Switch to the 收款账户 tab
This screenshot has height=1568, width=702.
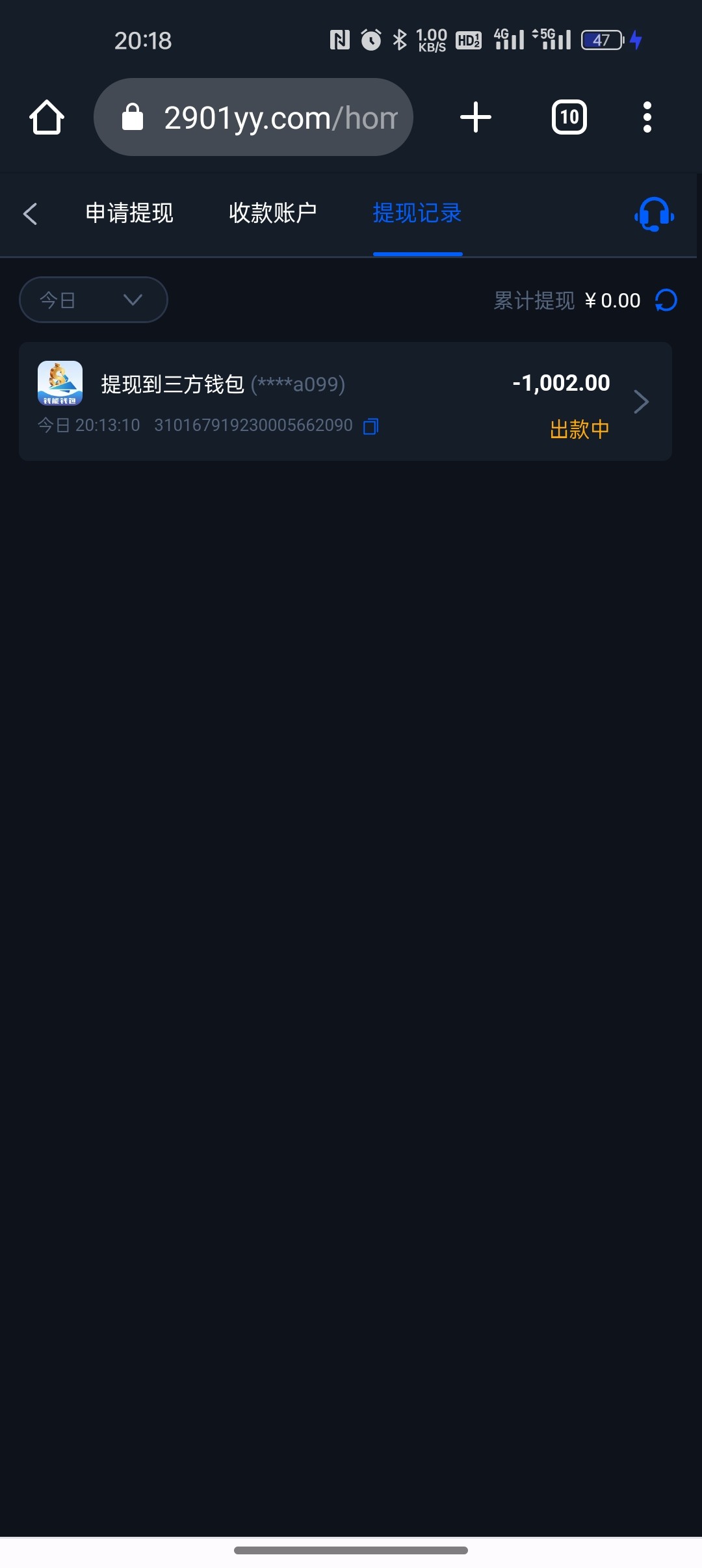pyautogui.click(x=272, y=213)
